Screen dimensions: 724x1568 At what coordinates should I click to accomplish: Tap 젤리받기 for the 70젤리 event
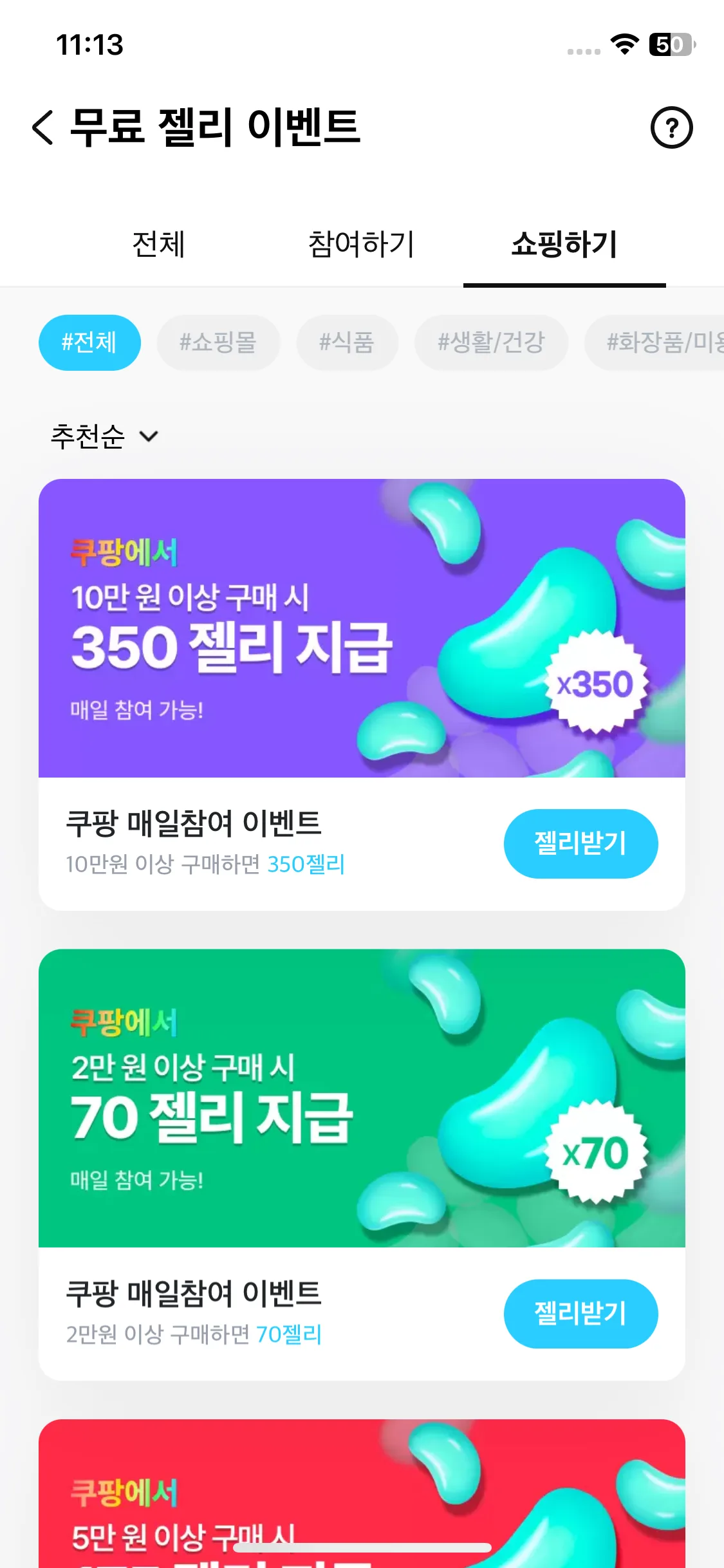[x=580, y=1314]
